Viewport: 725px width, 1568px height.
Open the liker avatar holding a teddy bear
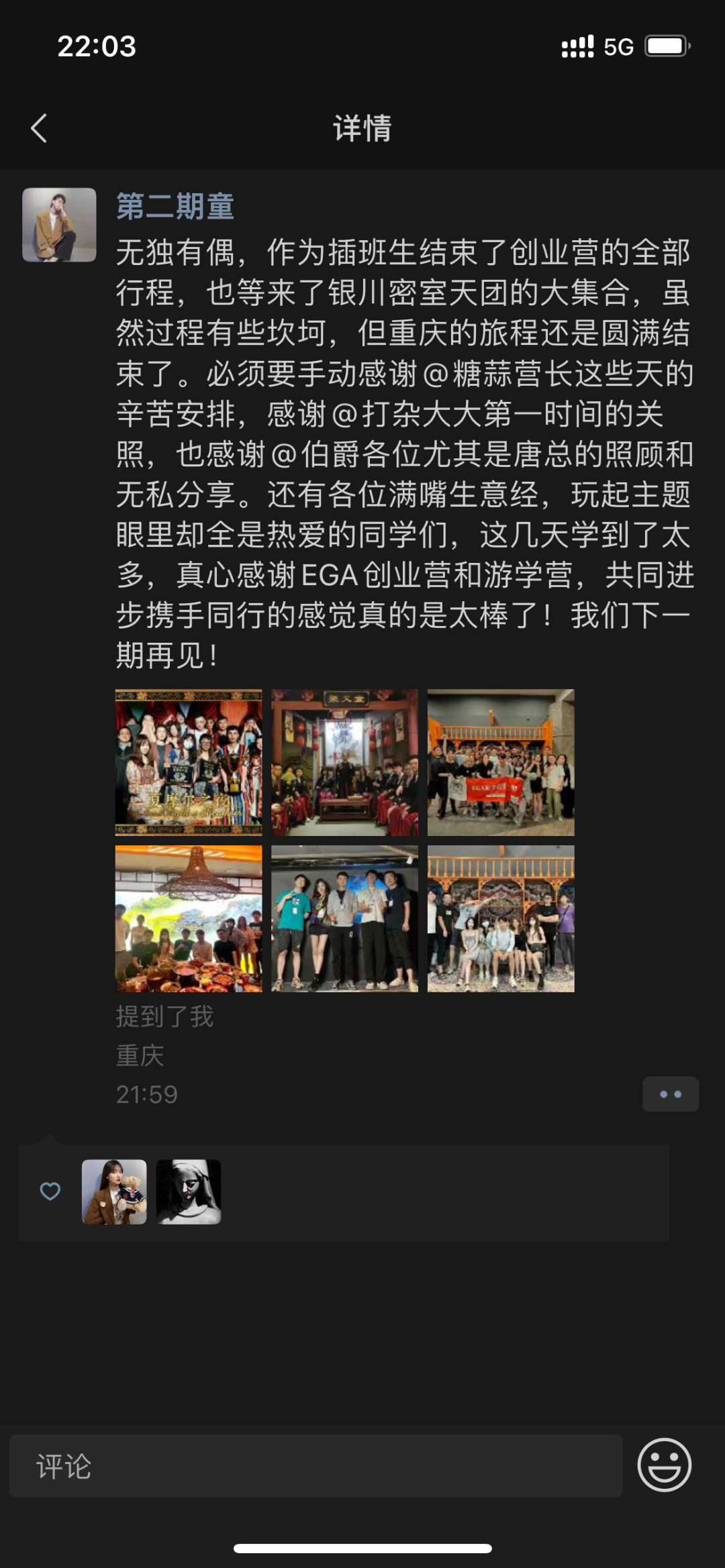click(114, 1192)
